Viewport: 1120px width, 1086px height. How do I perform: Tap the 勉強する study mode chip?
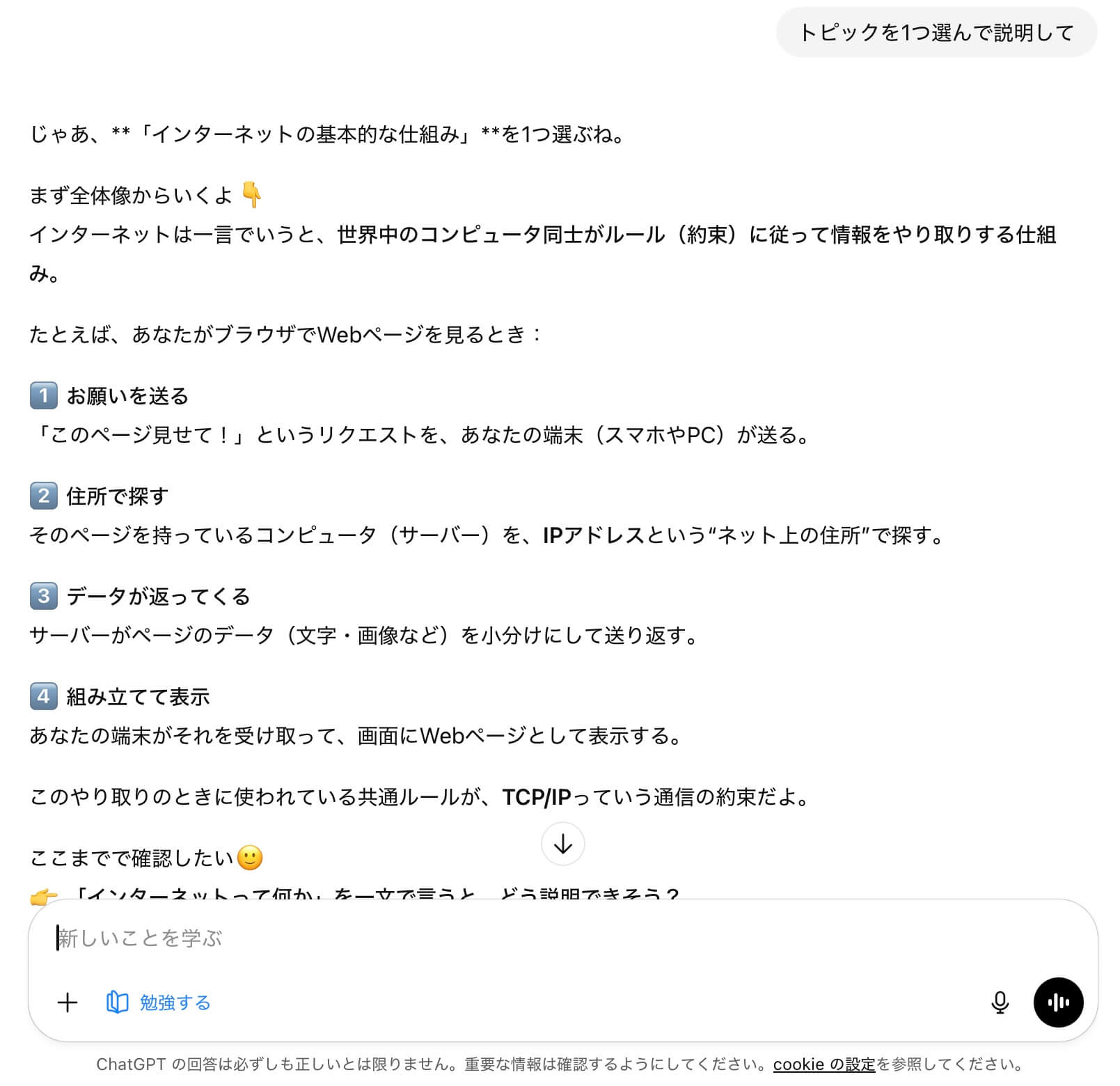coord(159,1002)
